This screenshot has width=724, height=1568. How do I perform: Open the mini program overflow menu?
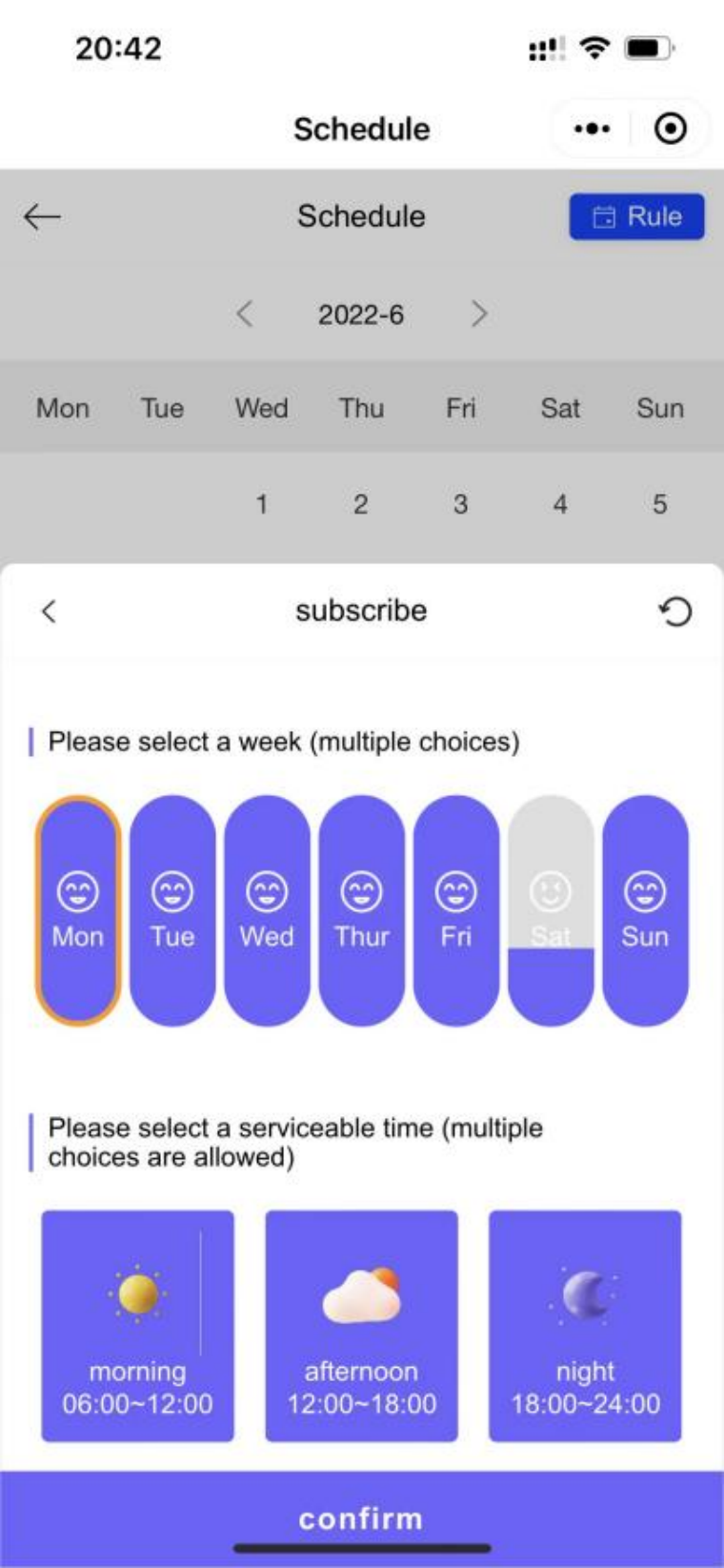point(592,129)
